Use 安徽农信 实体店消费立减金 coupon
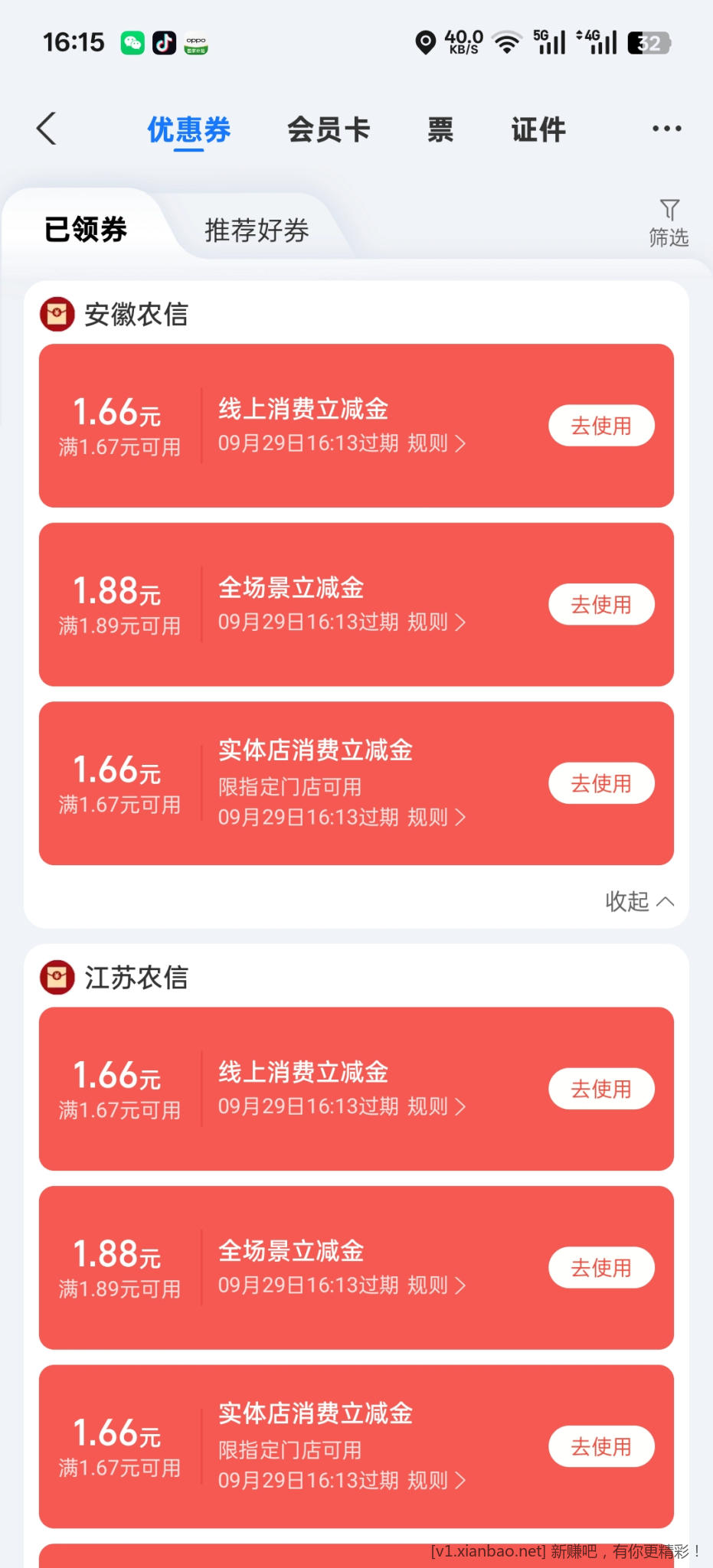Screen dimensions: 713x1568 click(x=601, y=783)
